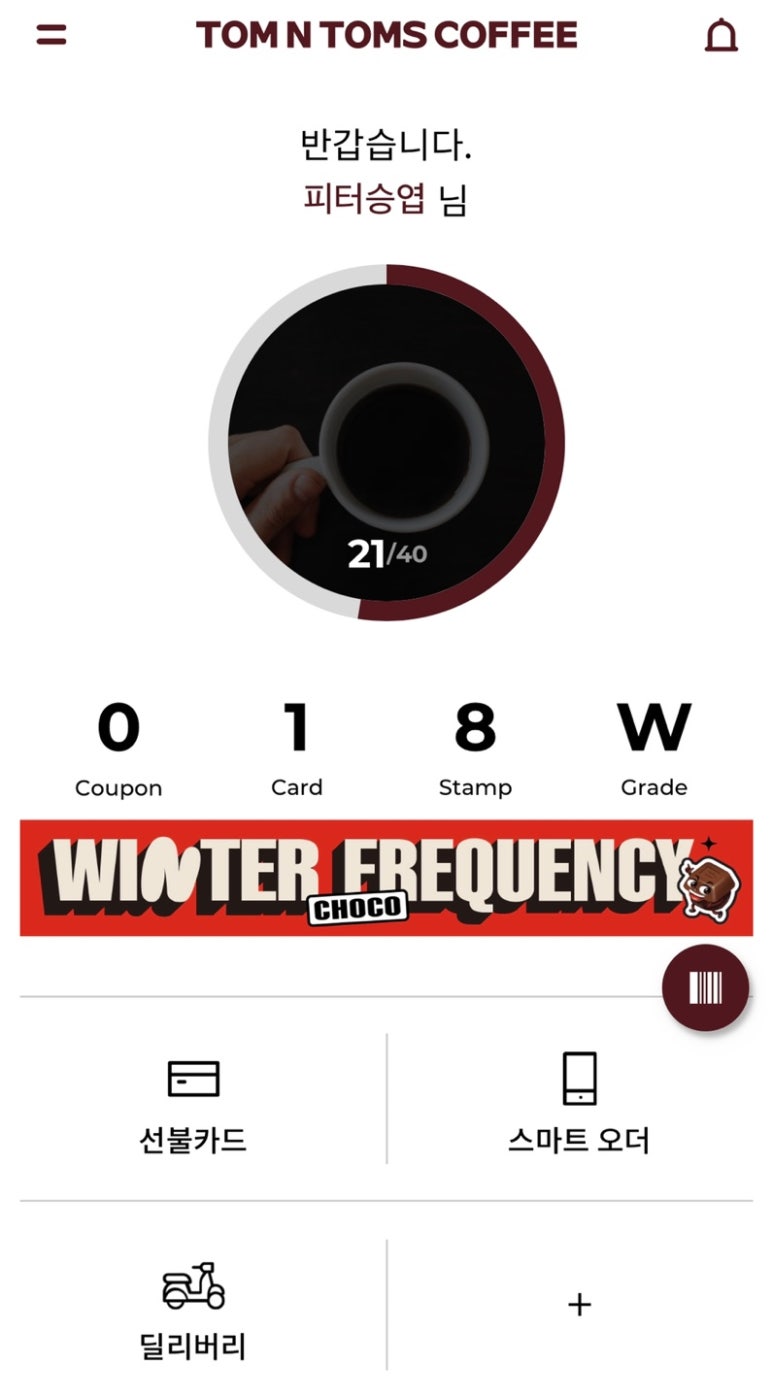Open the hamburger menu
This screenshot has width=773, height=1398.
tap(51, 35)
